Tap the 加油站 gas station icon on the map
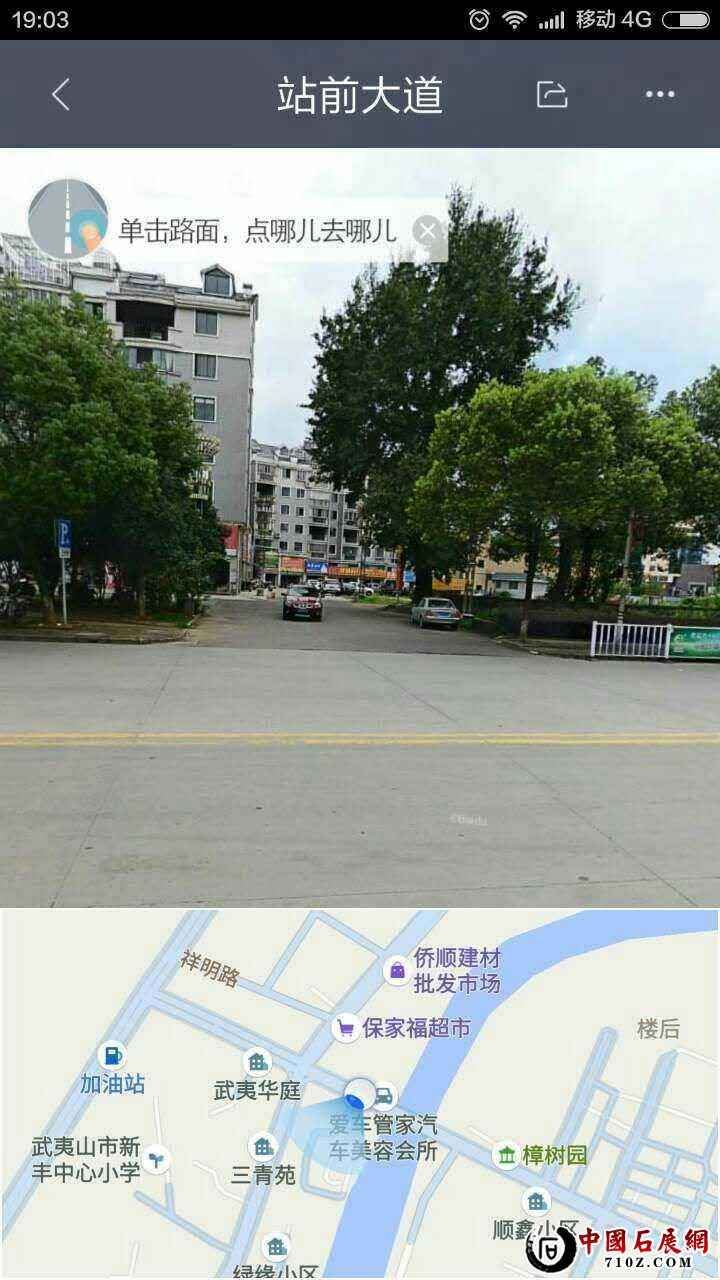This screenshot has height=1280, width=720. tap(113, 1056)
